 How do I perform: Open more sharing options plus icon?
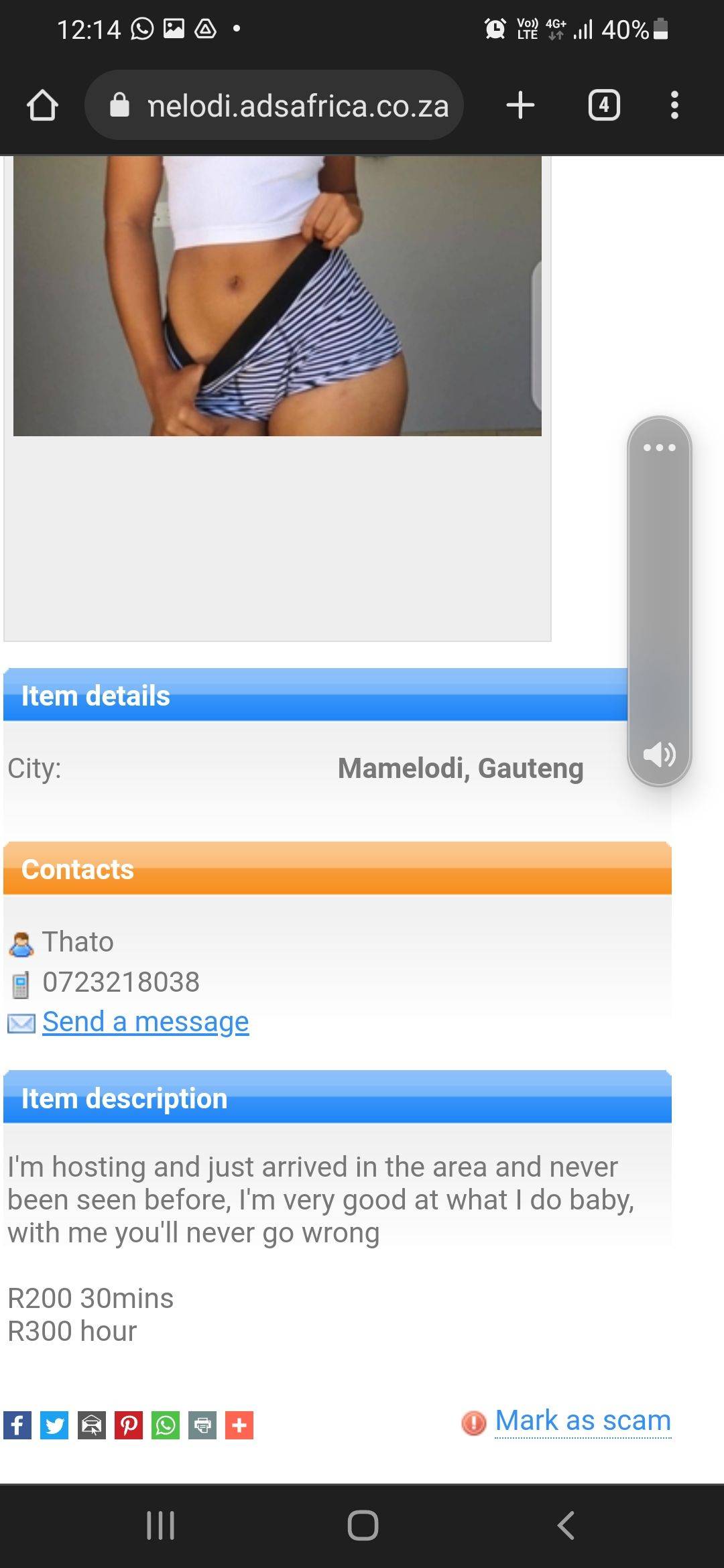pyautogui.click(x=239, y=1425)
